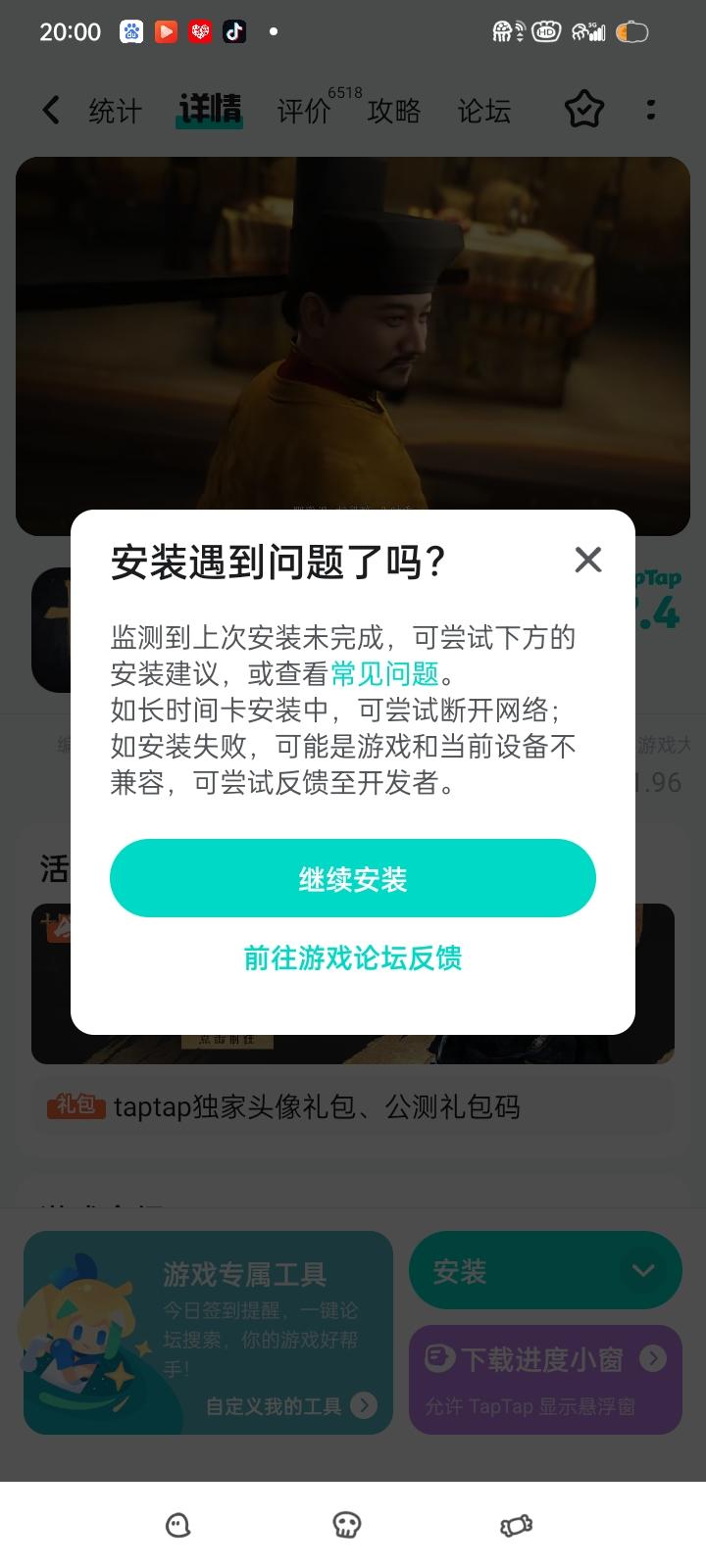The width and height of the screenshot is (706, 1568).
Task: Click the ghost icon in bottom navigation
Action: point(177,1525)
